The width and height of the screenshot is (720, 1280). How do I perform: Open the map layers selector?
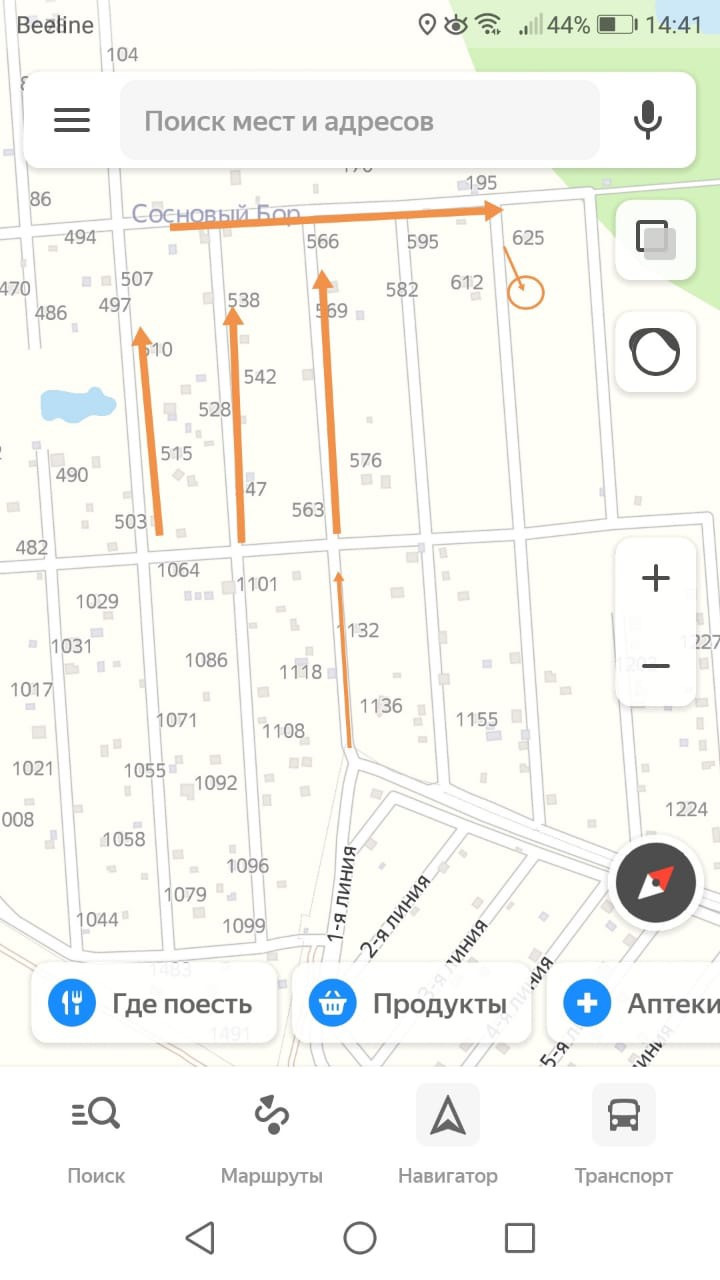pos(655,240)
